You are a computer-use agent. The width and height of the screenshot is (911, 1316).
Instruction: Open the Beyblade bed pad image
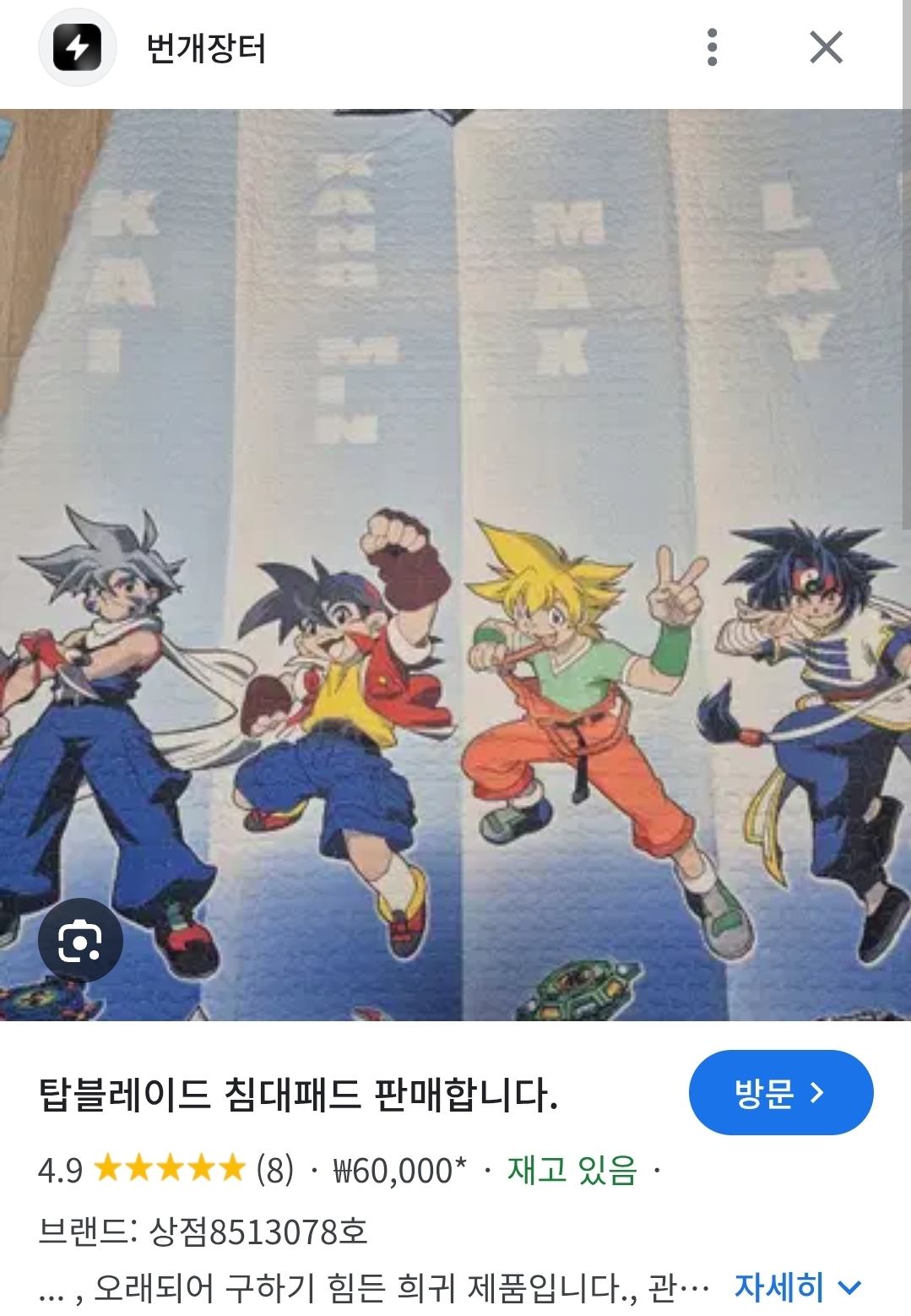pos(456,564)
